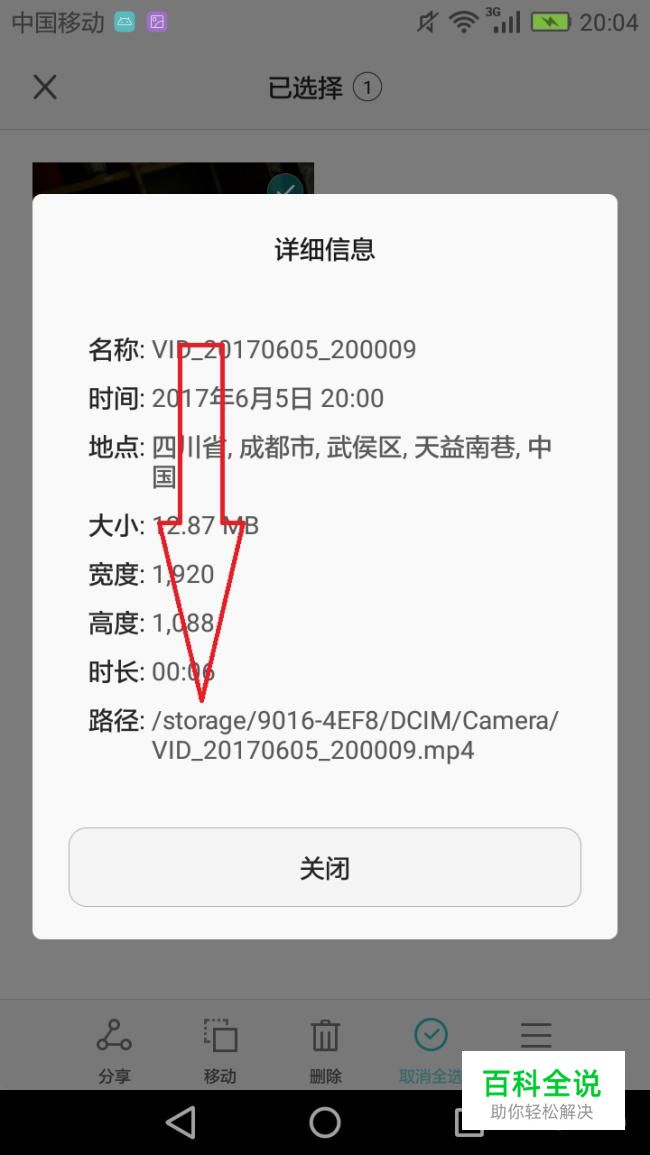Close the details dialog with 关闭
The image size is (650, 1155).
click(324, 867)
